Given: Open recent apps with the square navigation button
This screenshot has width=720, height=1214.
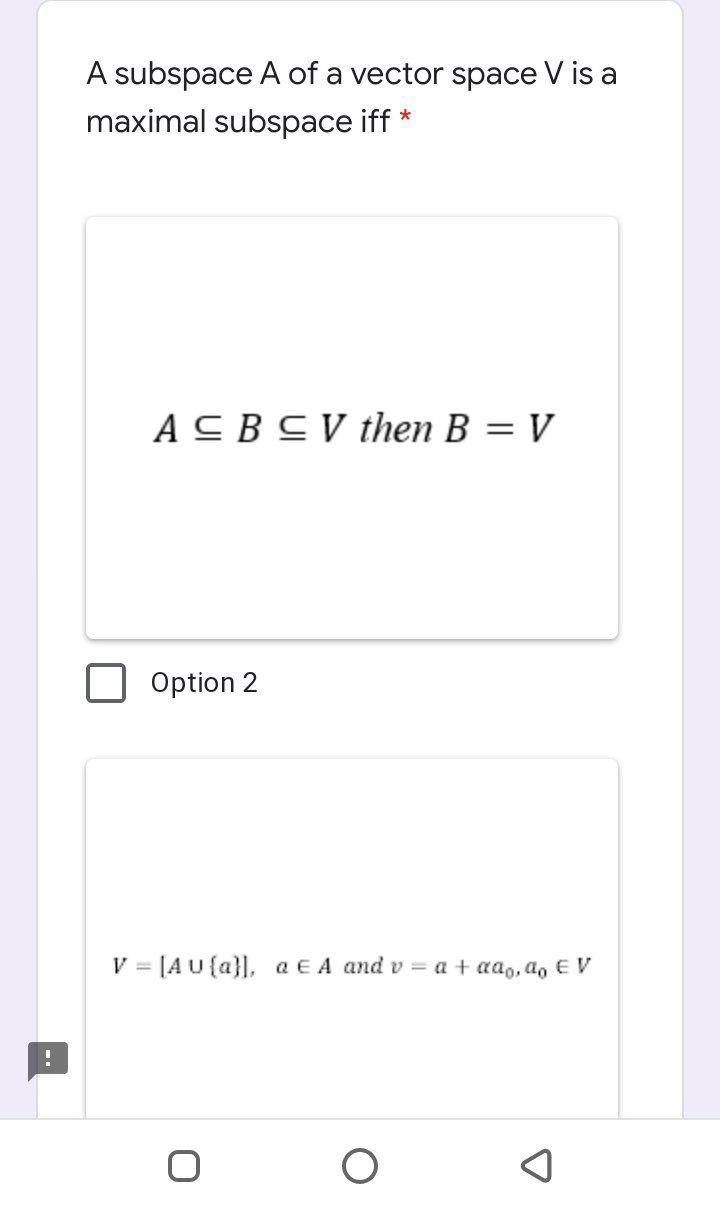Looking at the screenshot, I should pyautogui.click(x=184, y=1165).
